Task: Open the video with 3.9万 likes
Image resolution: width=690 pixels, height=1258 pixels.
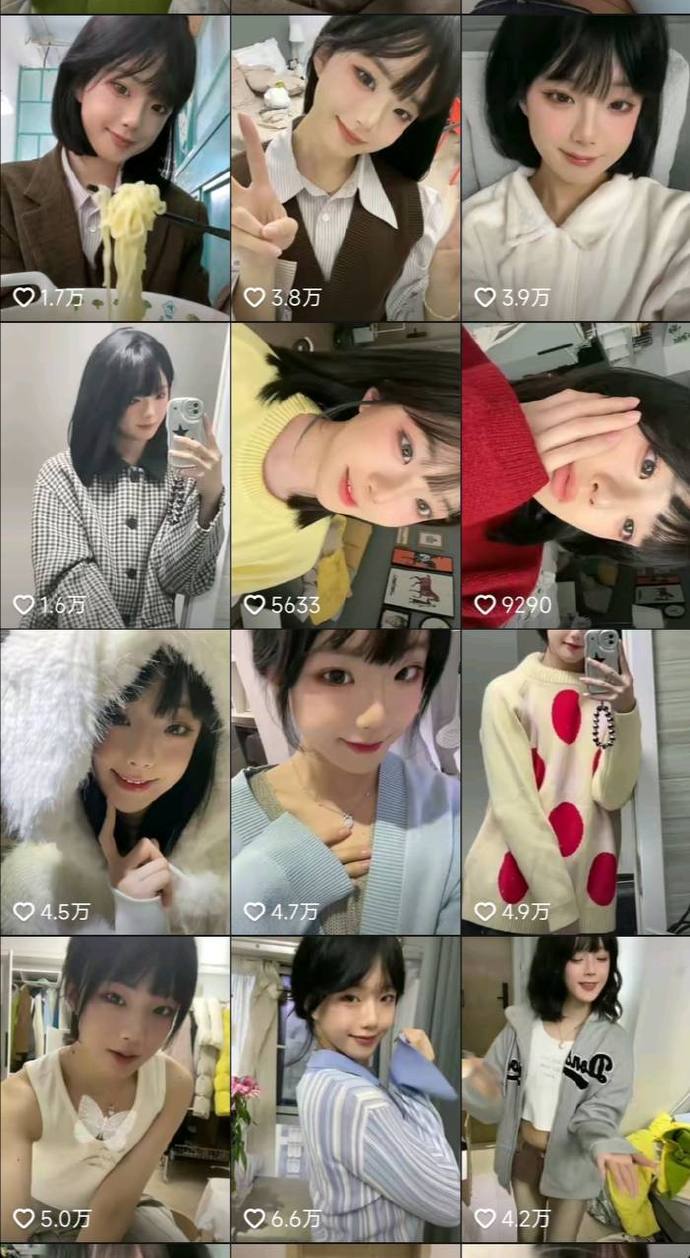Action: [x=576, y=167]
